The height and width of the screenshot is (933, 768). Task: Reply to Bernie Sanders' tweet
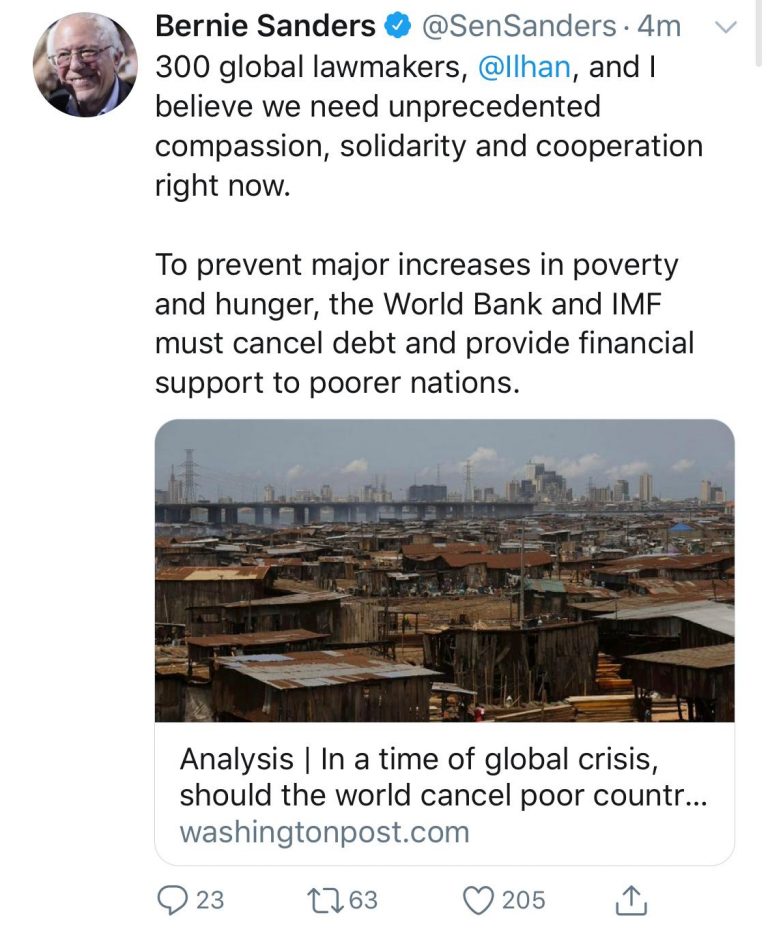175,900
